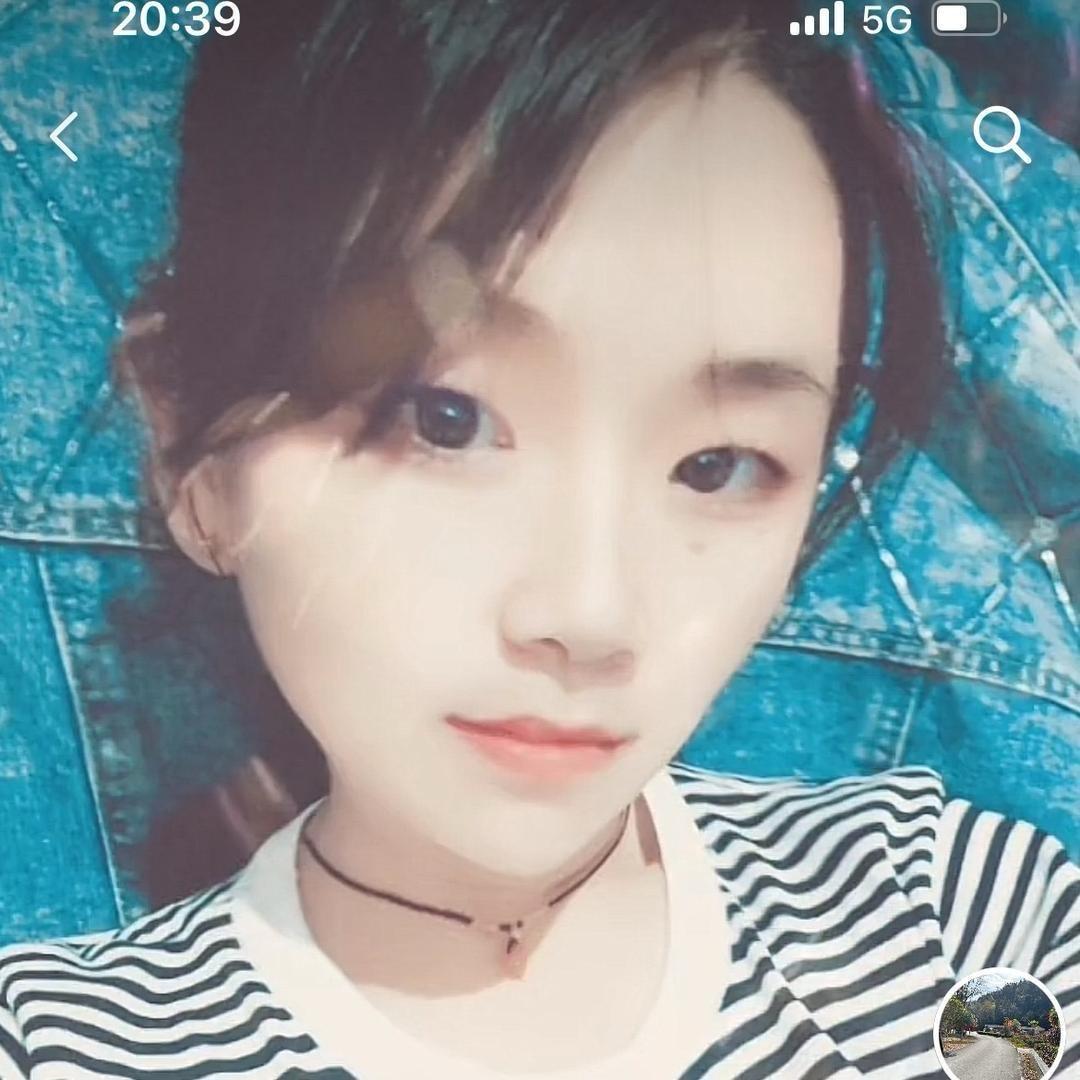The image size is (1080, 1080).
Task: Open the round road photo avatar
Action: 998,1028
